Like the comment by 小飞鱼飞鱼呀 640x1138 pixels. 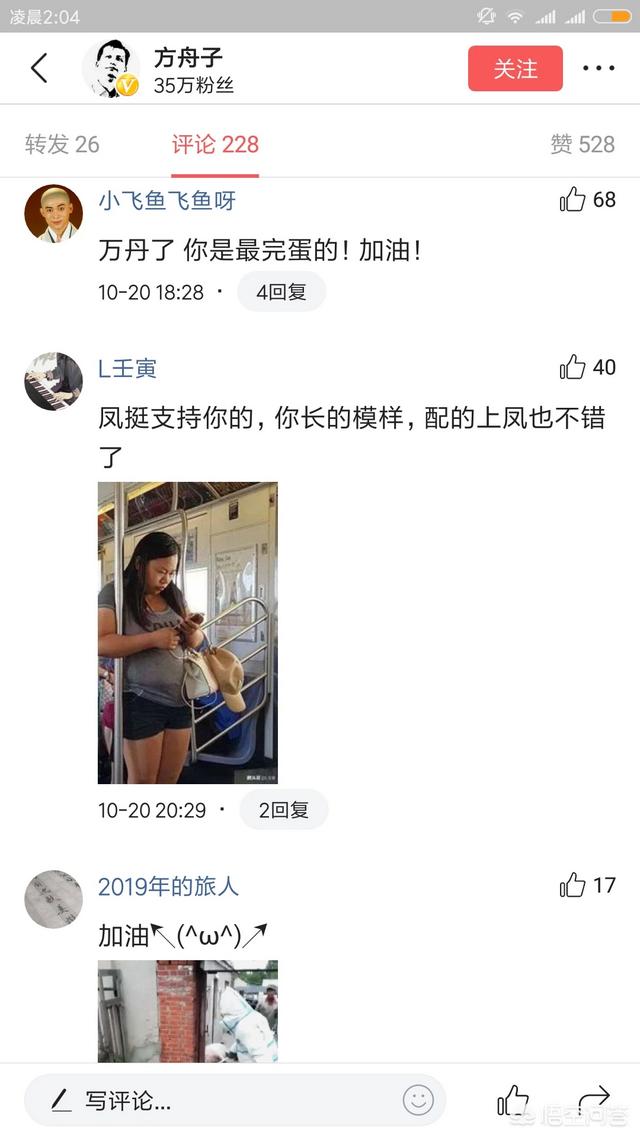[573, 200]
